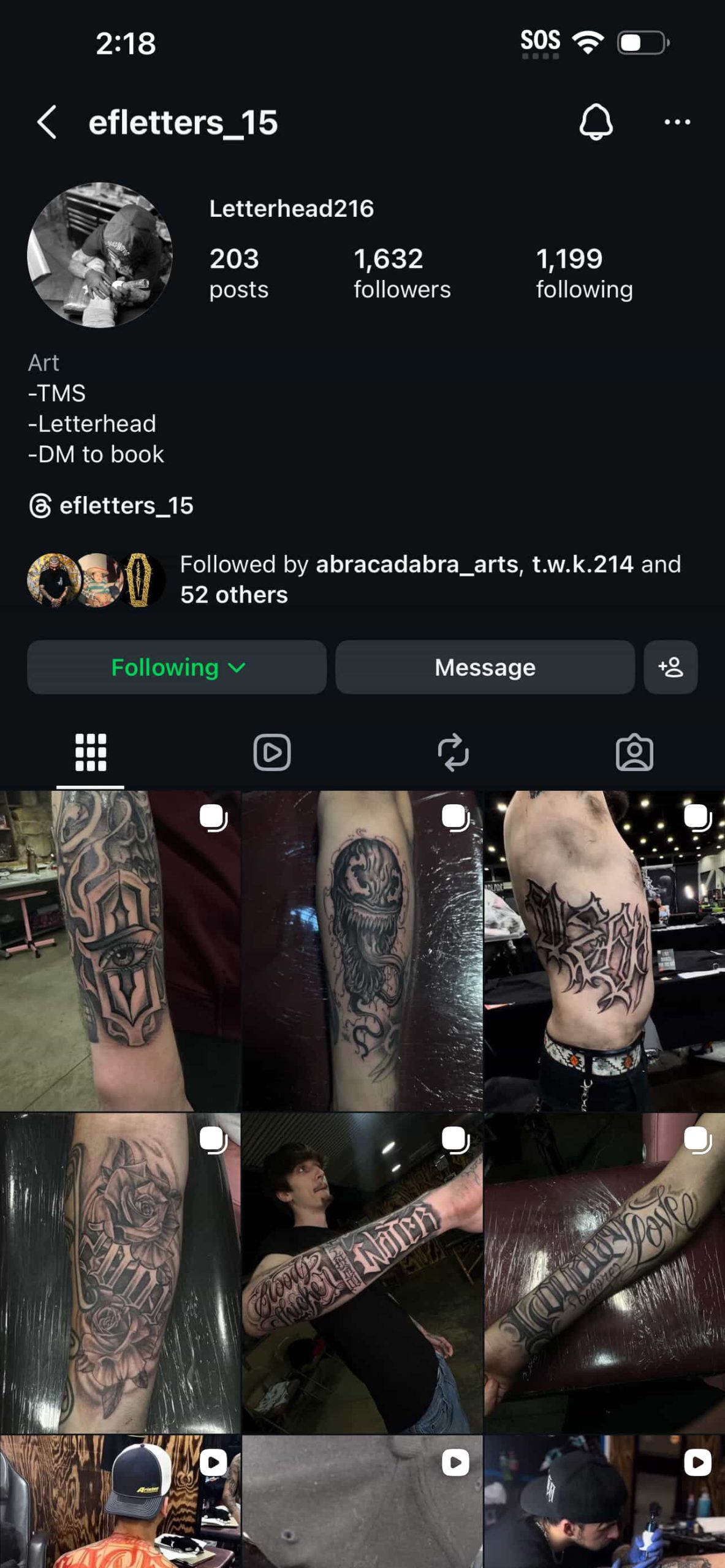The height and width of the screenshot is (1568, 725).
Task: Expand the Following dropdown button
Action: coord(177,667)
